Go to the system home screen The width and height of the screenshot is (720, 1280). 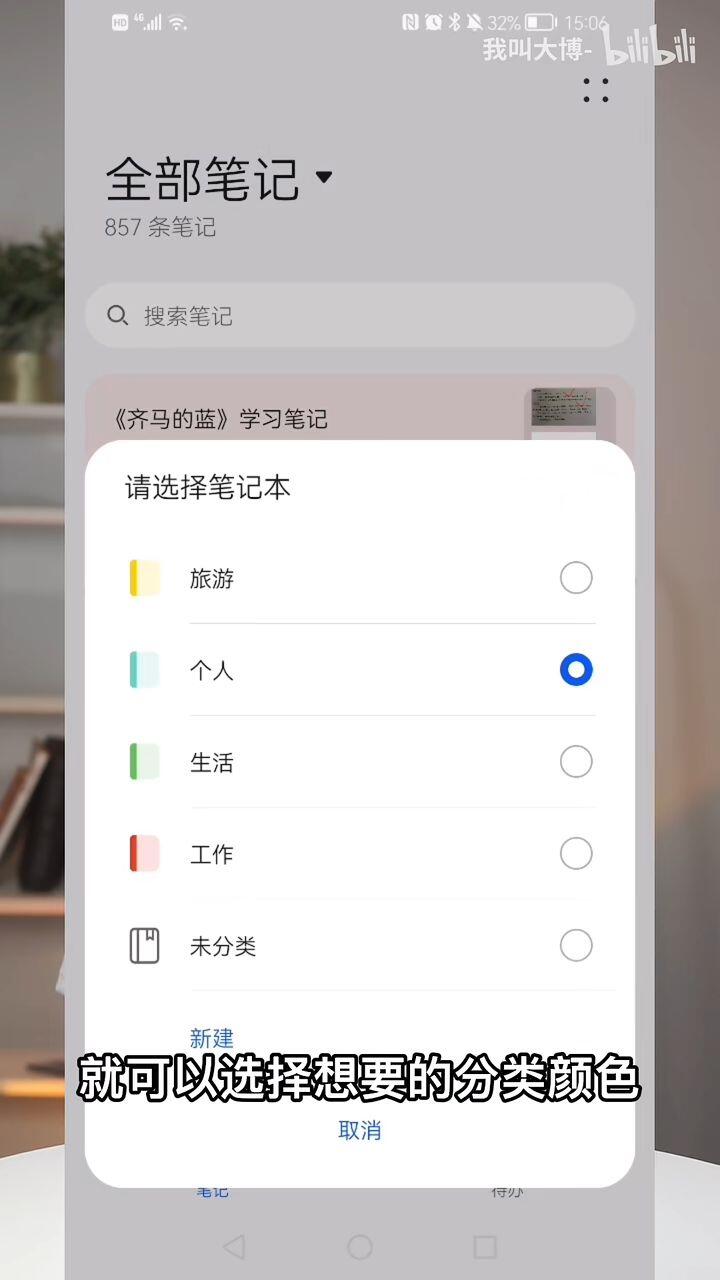[x=360, y=1246]
